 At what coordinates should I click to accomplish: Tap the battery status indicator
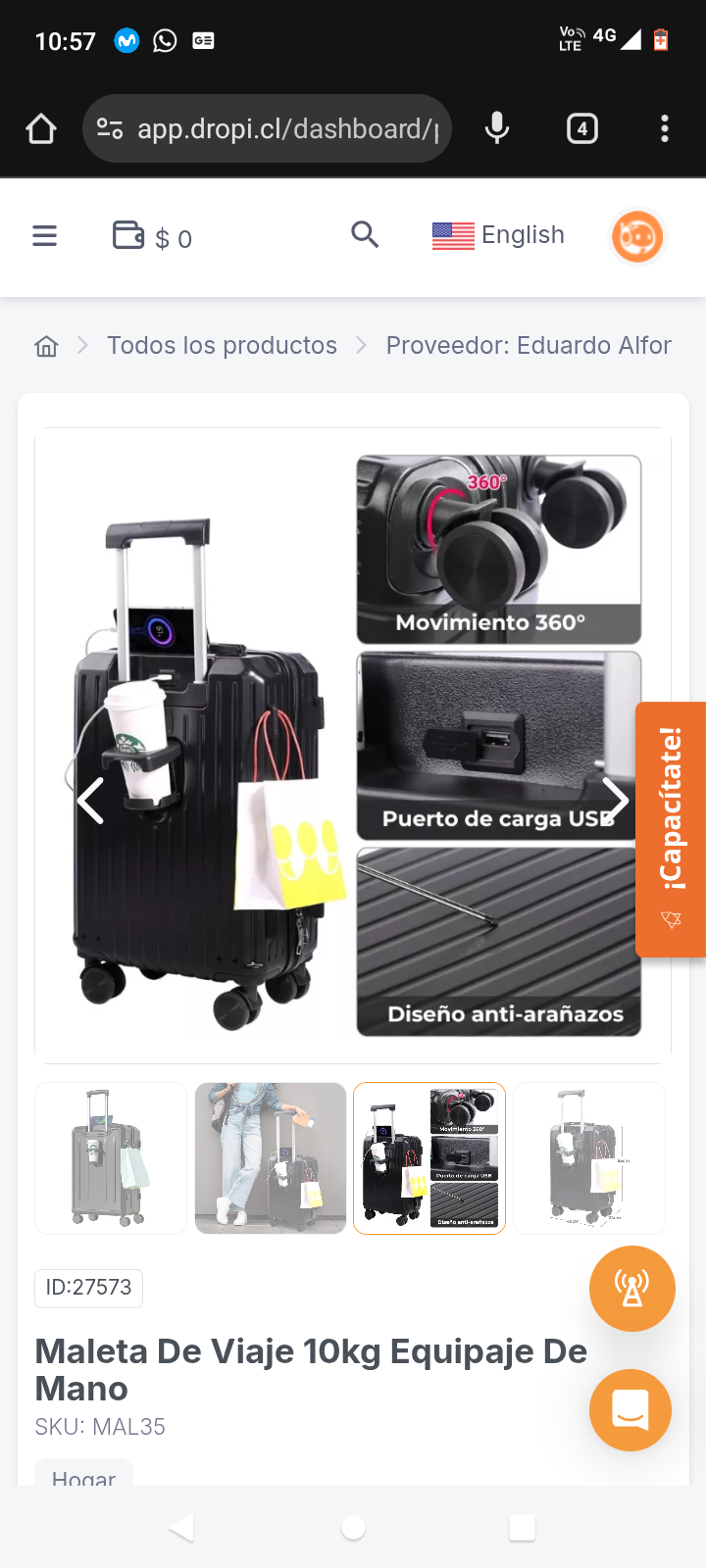661,41
